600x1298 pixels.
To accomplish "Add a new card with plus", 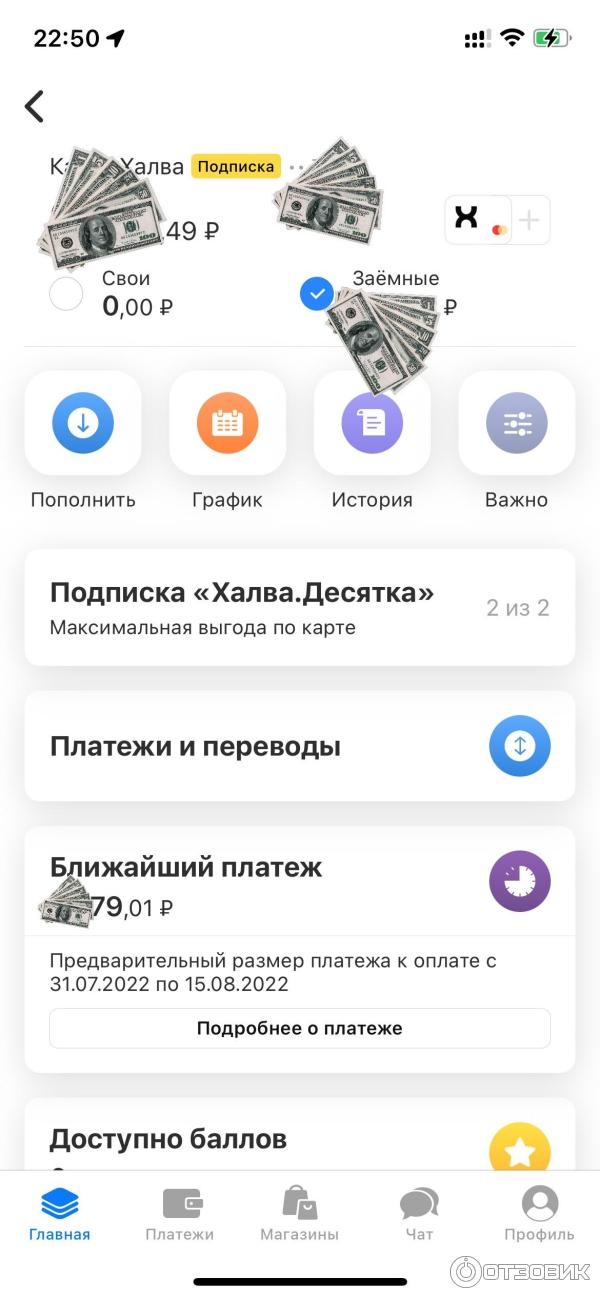I will pyautogui.click(x=530, y=220).
